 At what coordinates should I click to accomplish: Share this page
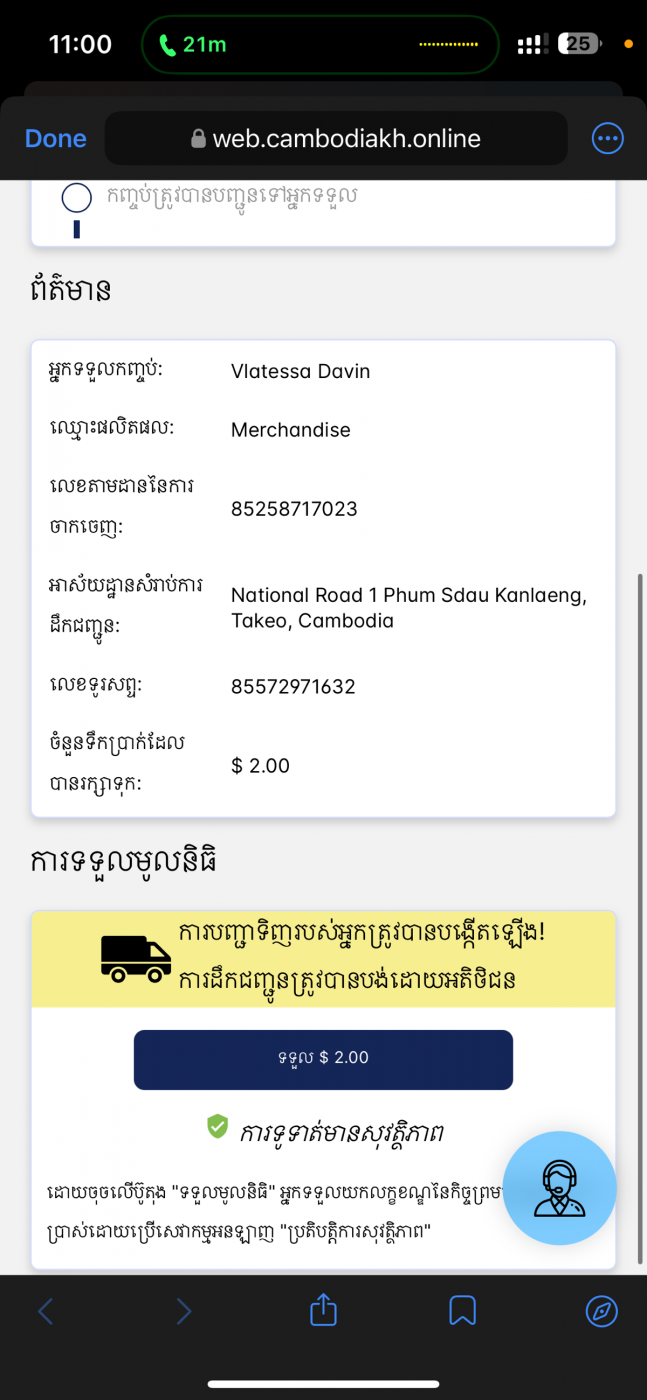pyautogui.click(x=323, y=1309)
